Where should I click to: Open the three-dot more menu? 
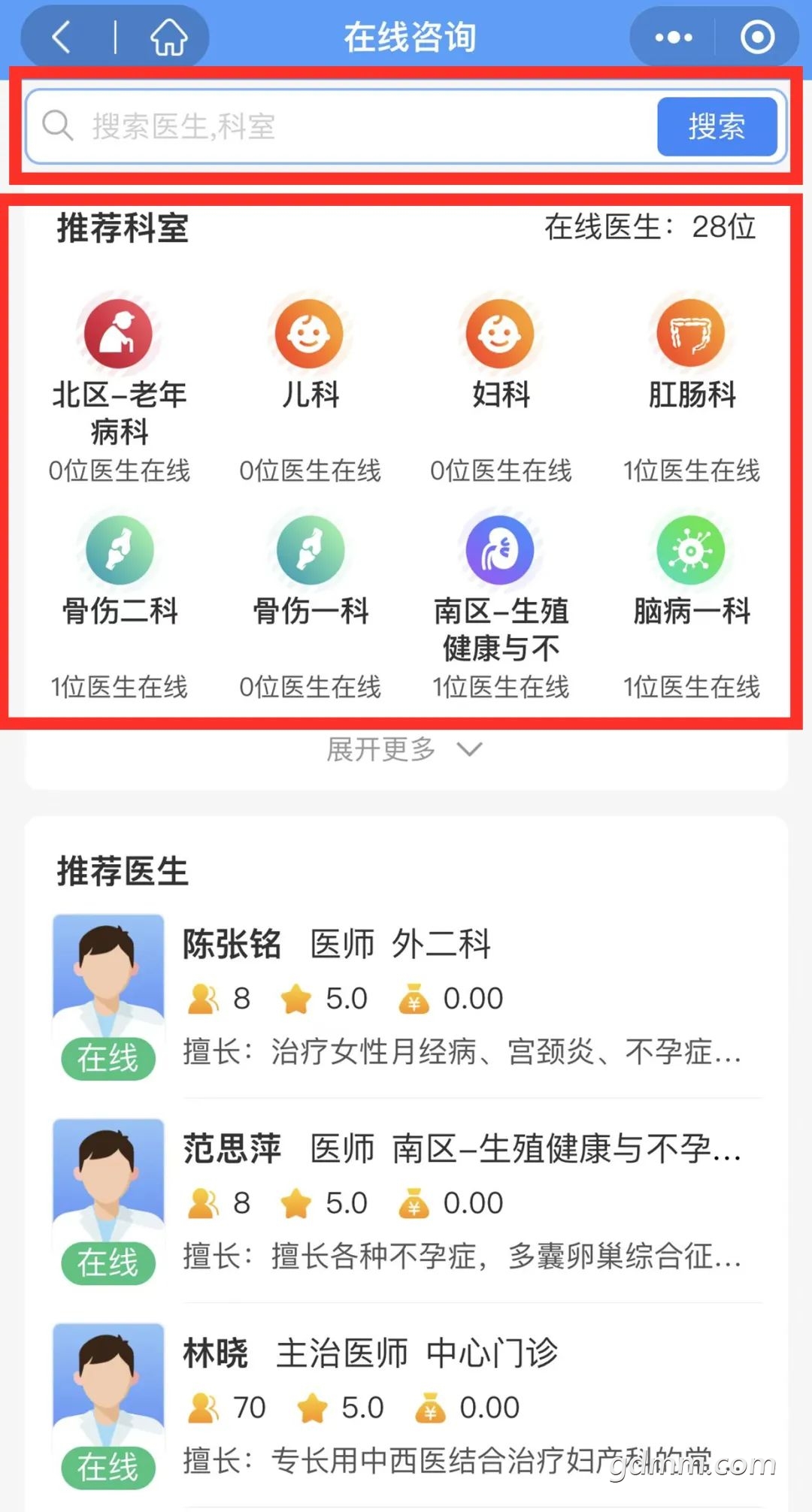click(x=673, y=37)
